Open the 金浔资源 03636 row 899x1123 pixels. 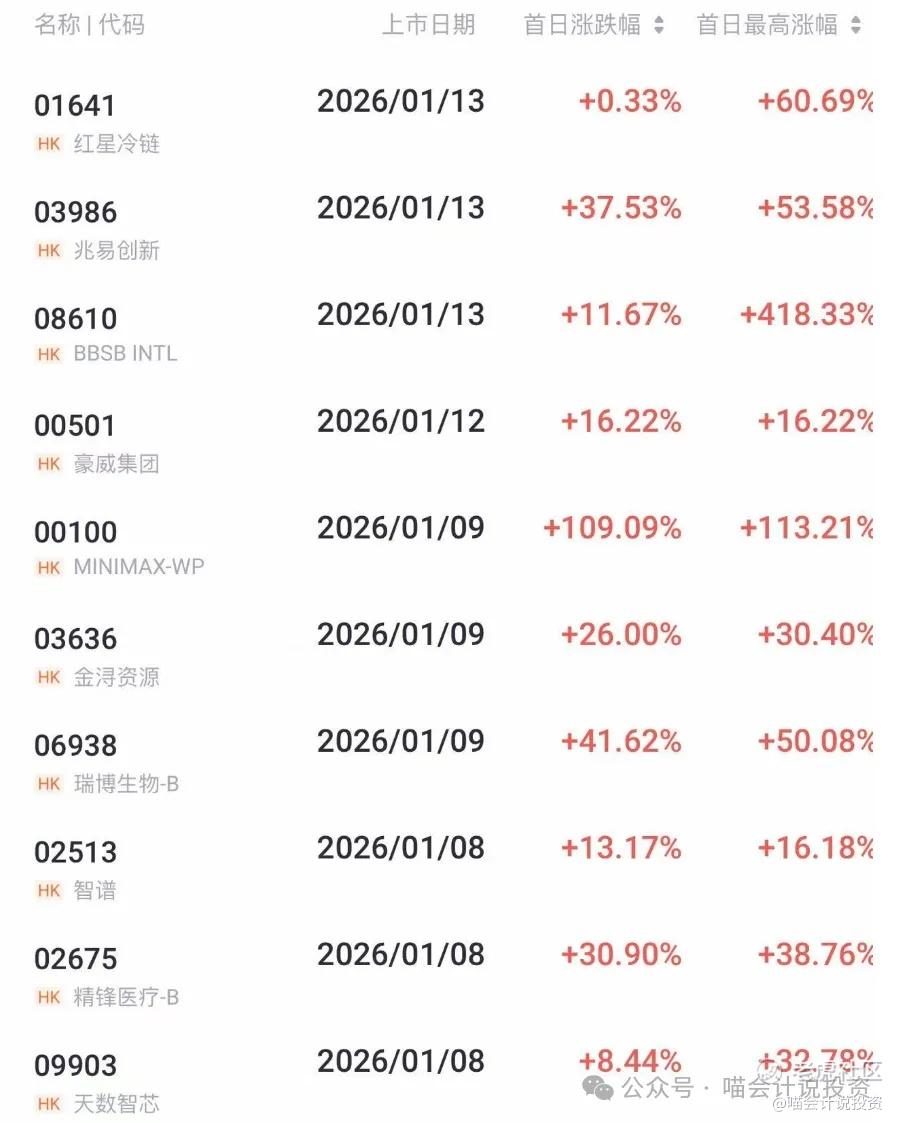tap(97, 655)
